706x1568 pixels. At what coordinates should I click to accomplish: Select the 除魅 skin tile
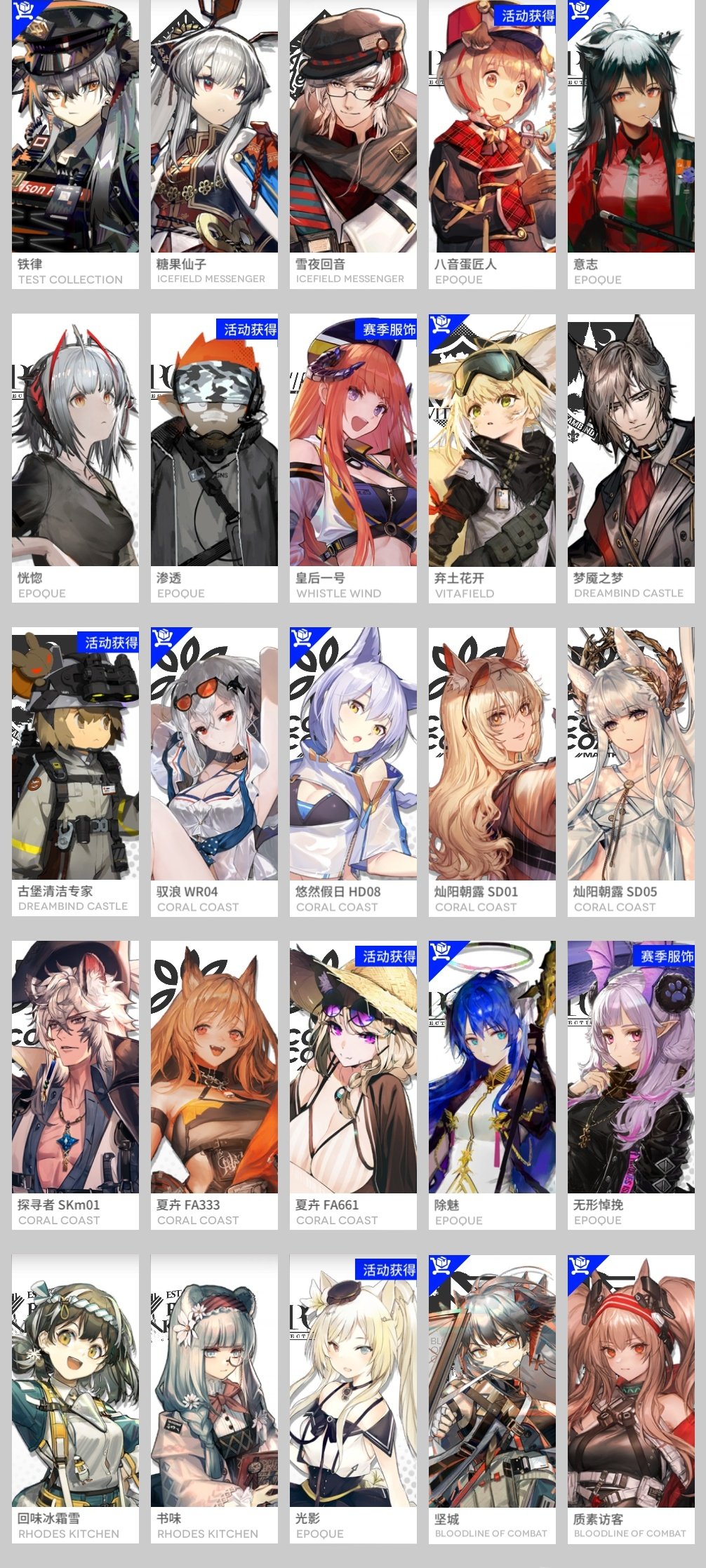tap(492, 1084)
